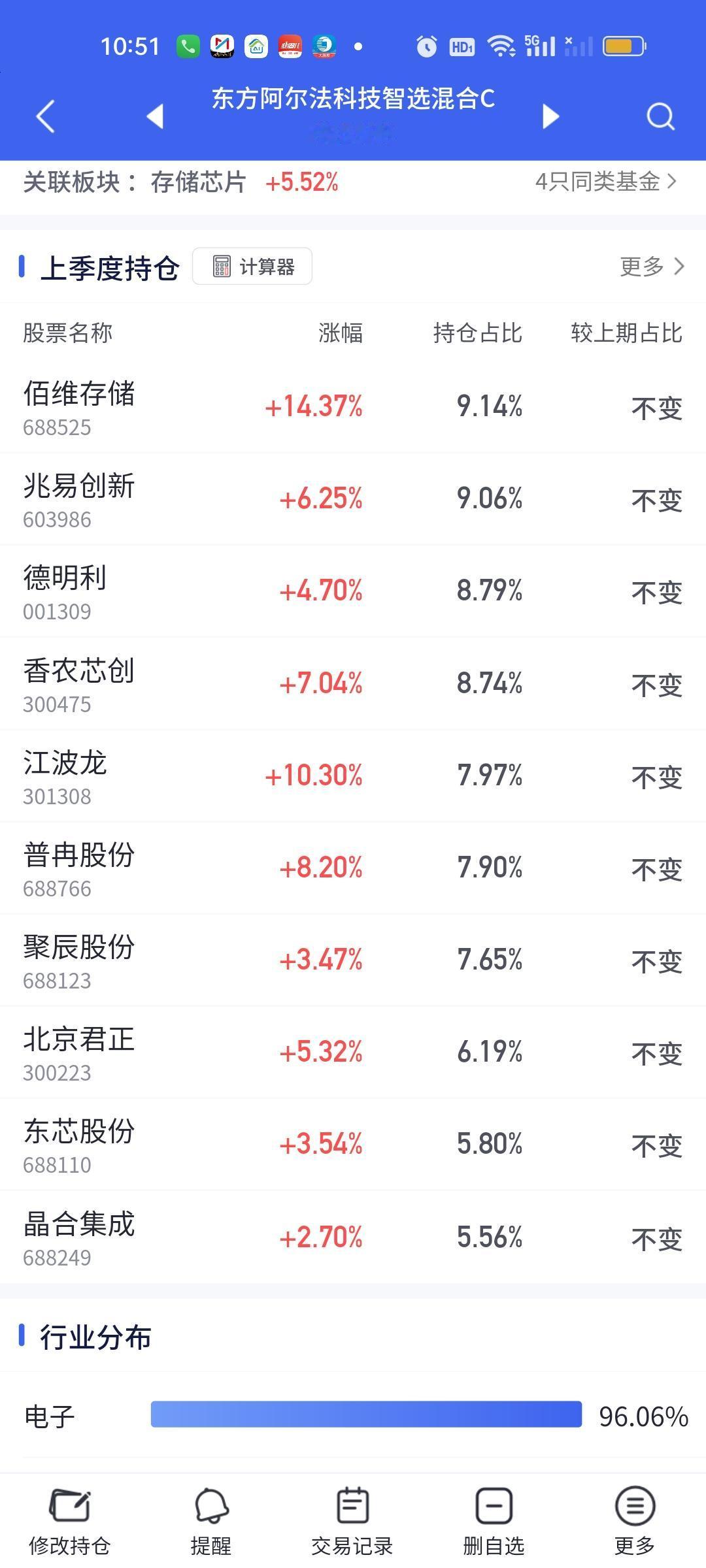706x1568 pixels.
Task: Go back using the header arrow
Action: tap(46, 118)
